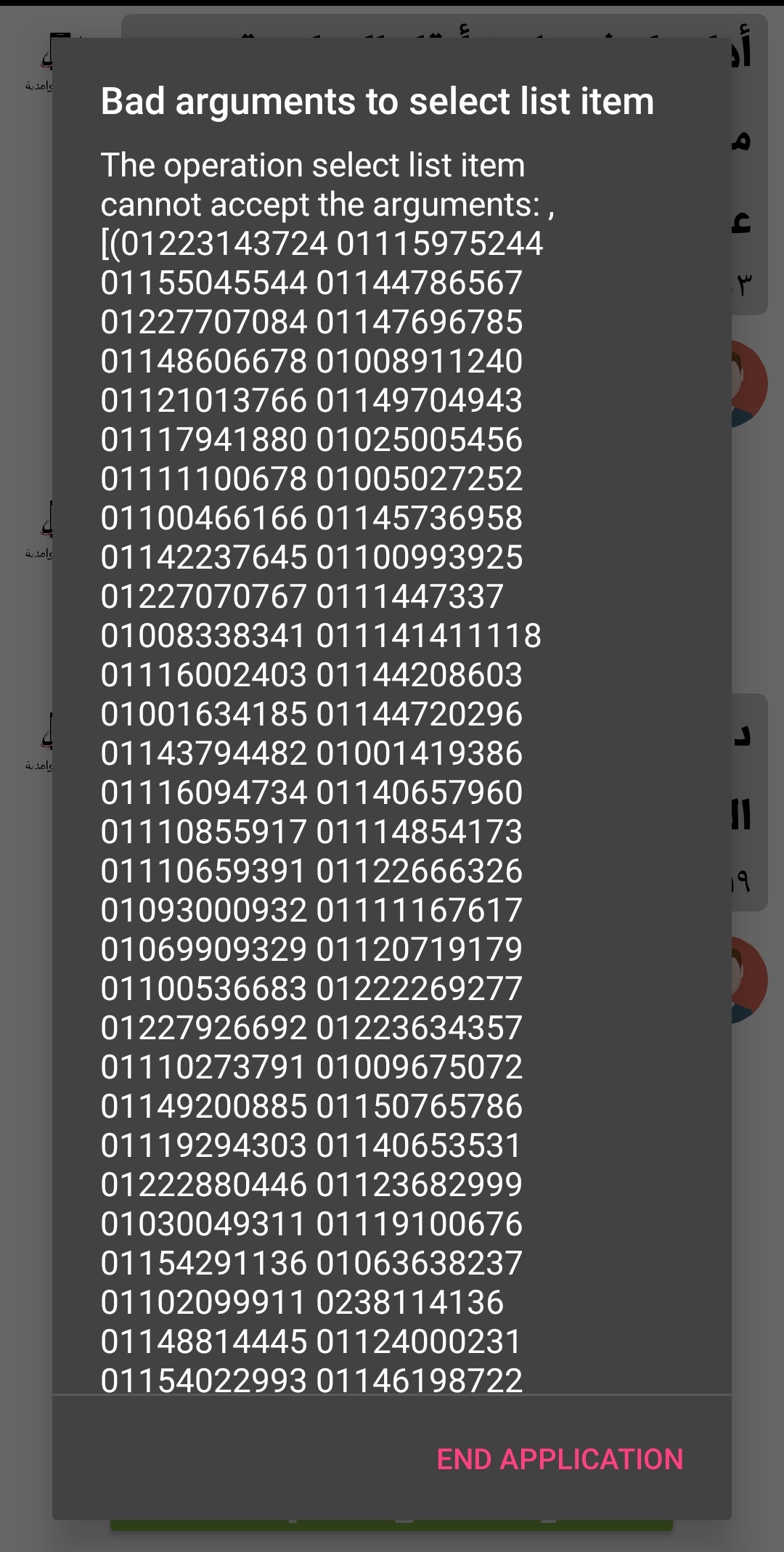
Task: Tap End Application in the error dialog
Action: (560, 1459)
